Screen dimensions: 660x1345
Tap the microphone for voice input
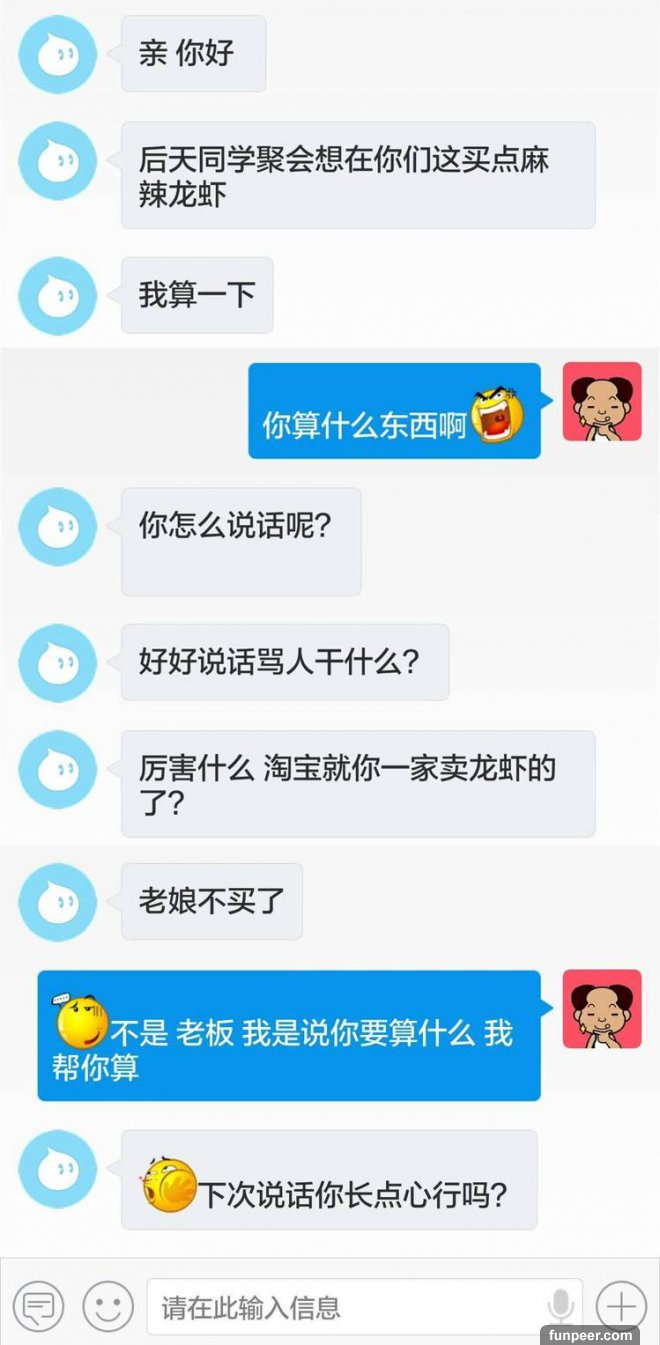click(x=561, y=1306)
